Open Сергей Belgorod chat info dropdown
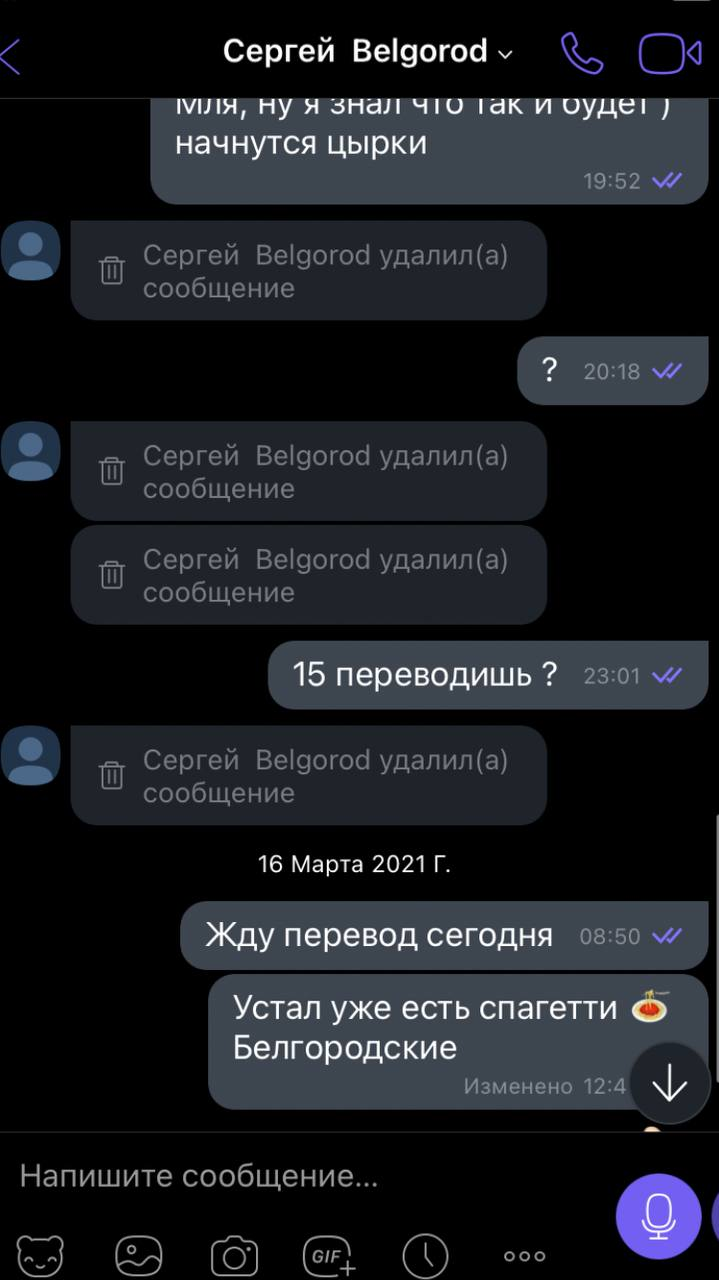719x1280 pixels. [x=366, y=52]
